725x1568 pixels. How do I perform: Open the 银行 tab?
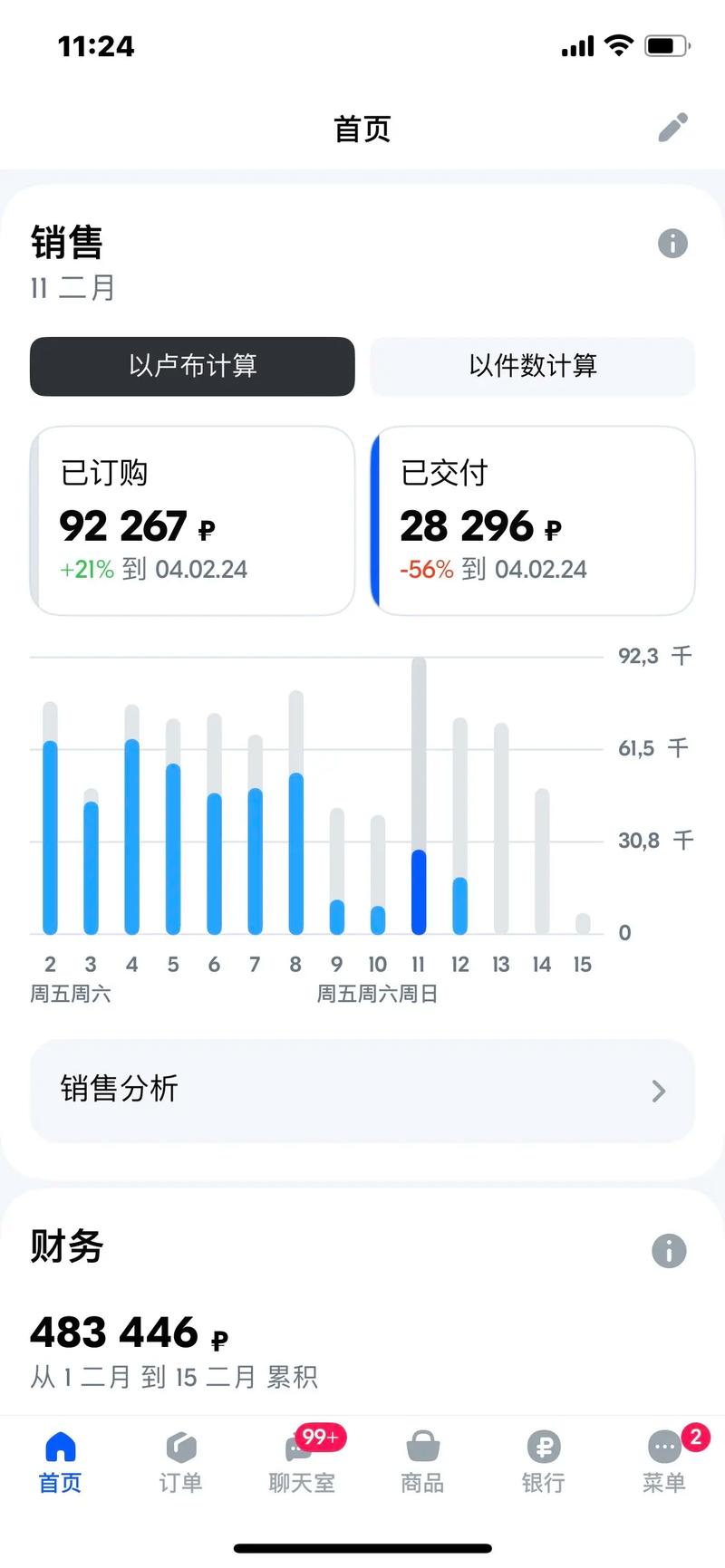coord(543,1462)
